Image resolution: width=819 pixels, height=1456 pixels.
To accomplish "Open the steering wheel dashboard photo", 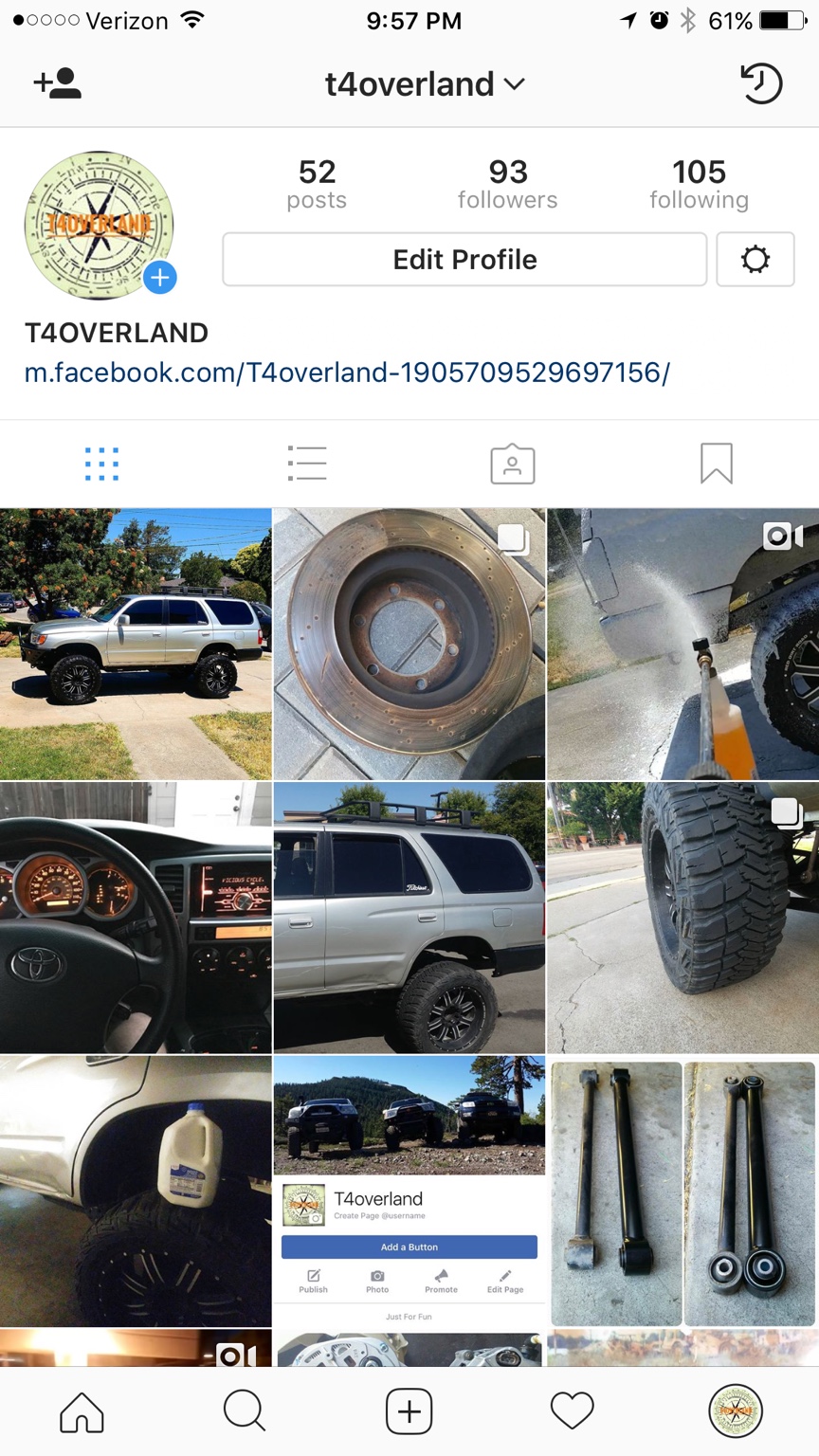I will pyautogui.click(x=136, y=918).
